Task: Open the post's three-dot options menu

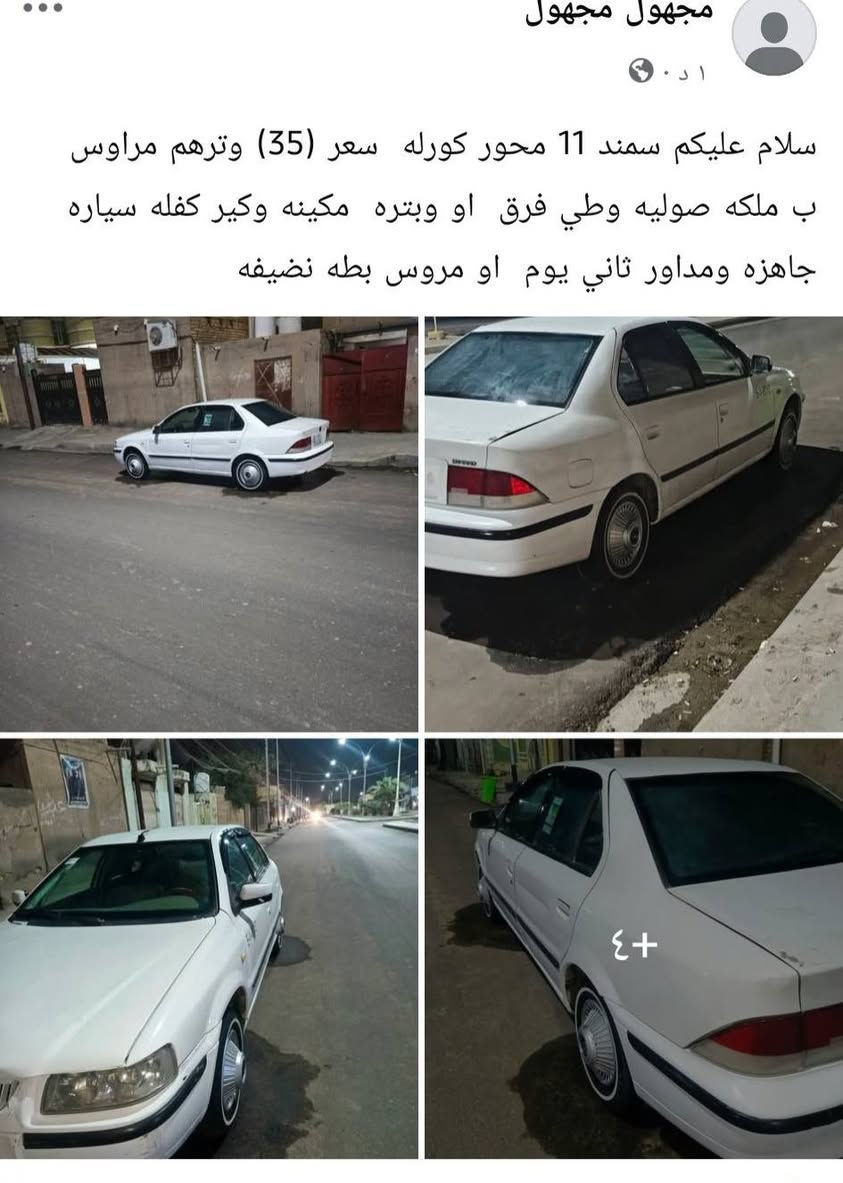Action: (x=42, y=8)
